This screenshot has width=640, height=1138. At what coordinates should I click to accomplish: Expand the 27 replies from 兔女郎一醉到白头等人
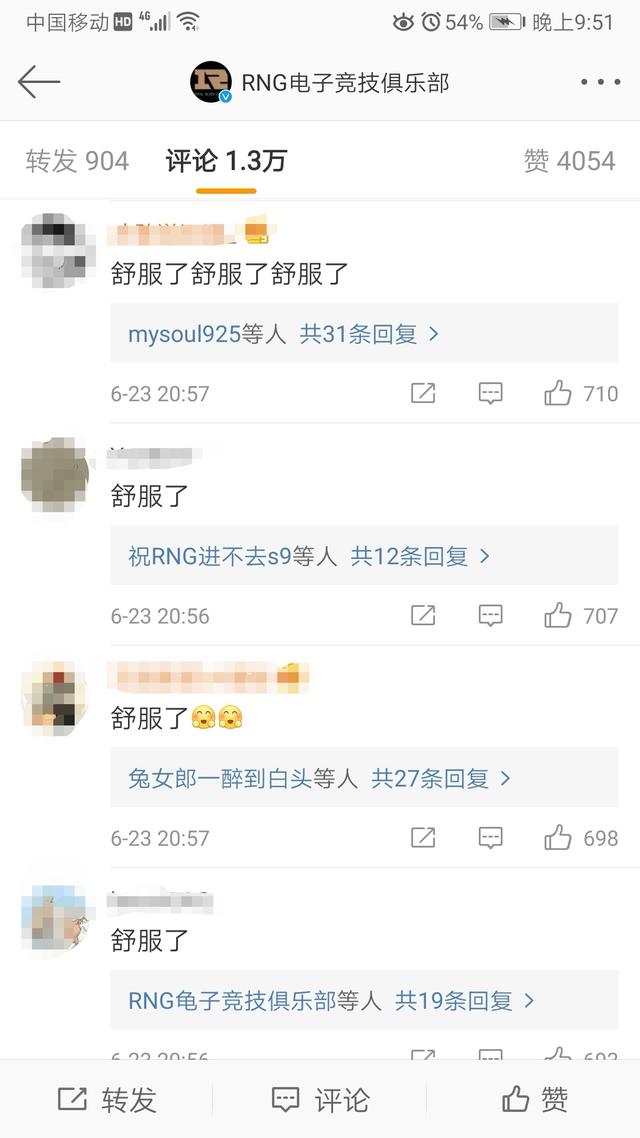364,778
